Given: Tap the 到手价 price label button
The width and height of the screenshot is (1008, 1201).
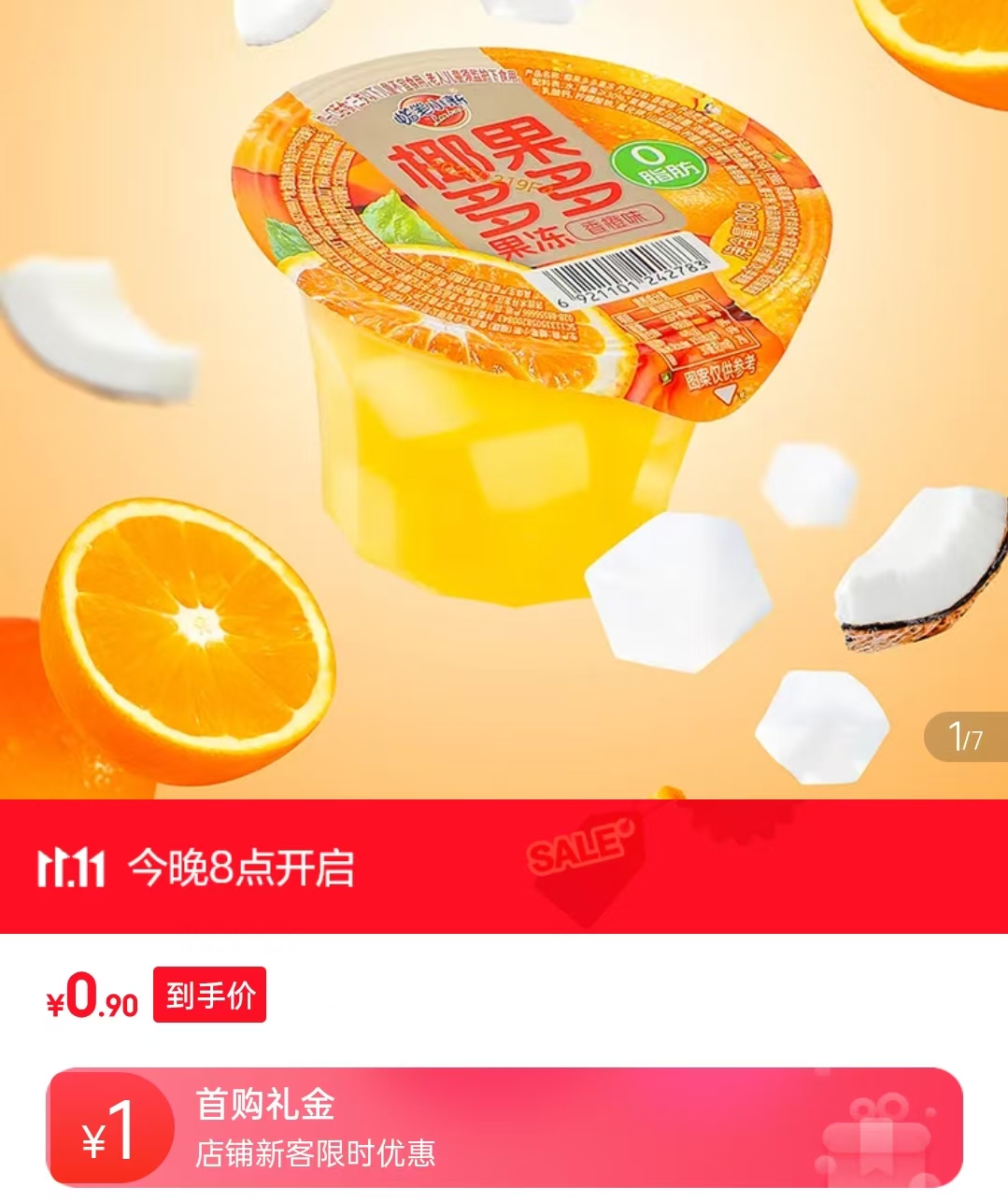Looking at the screenshot, I should tap(212, 993).
